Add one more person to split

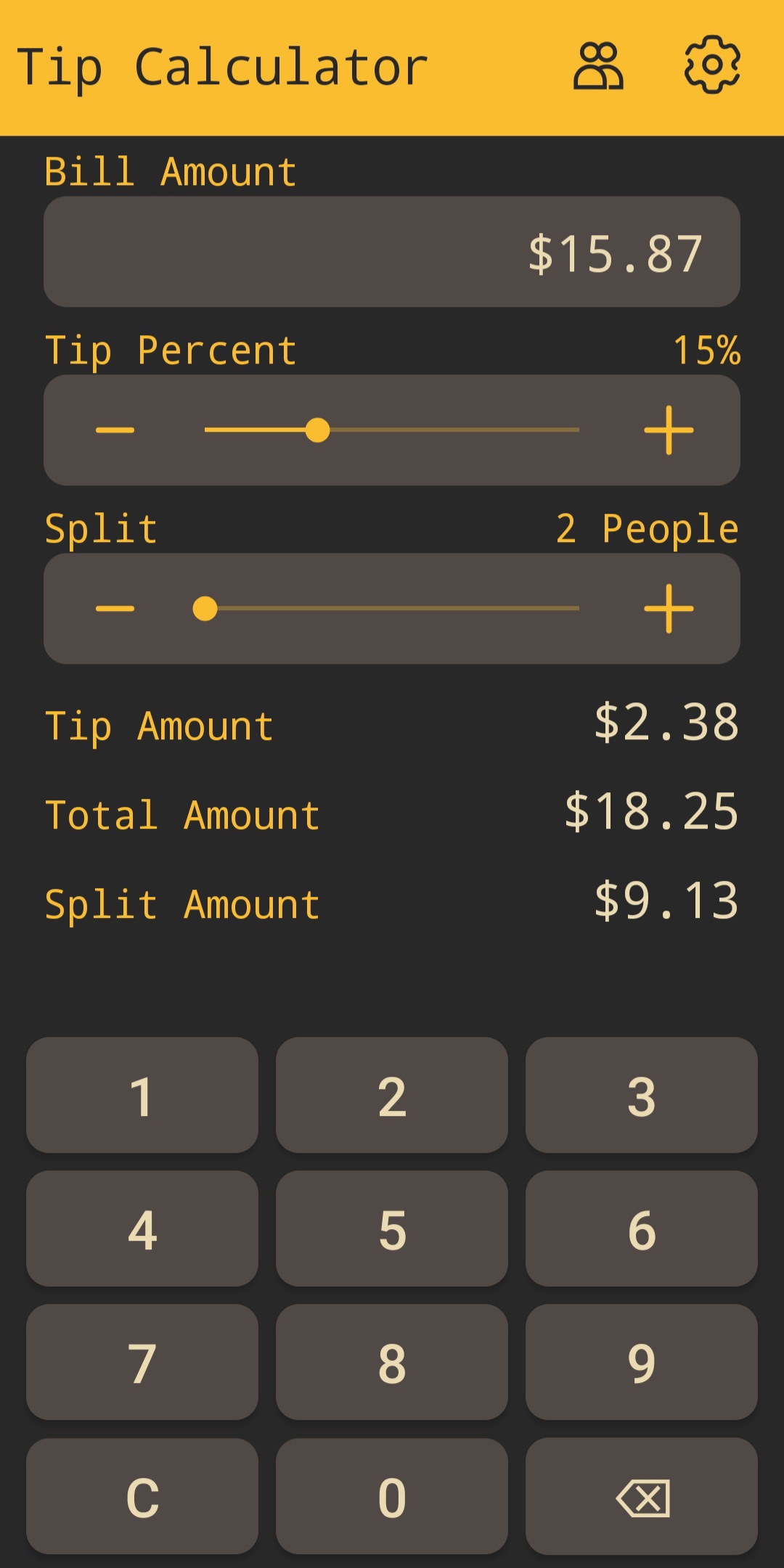point(669,609)
